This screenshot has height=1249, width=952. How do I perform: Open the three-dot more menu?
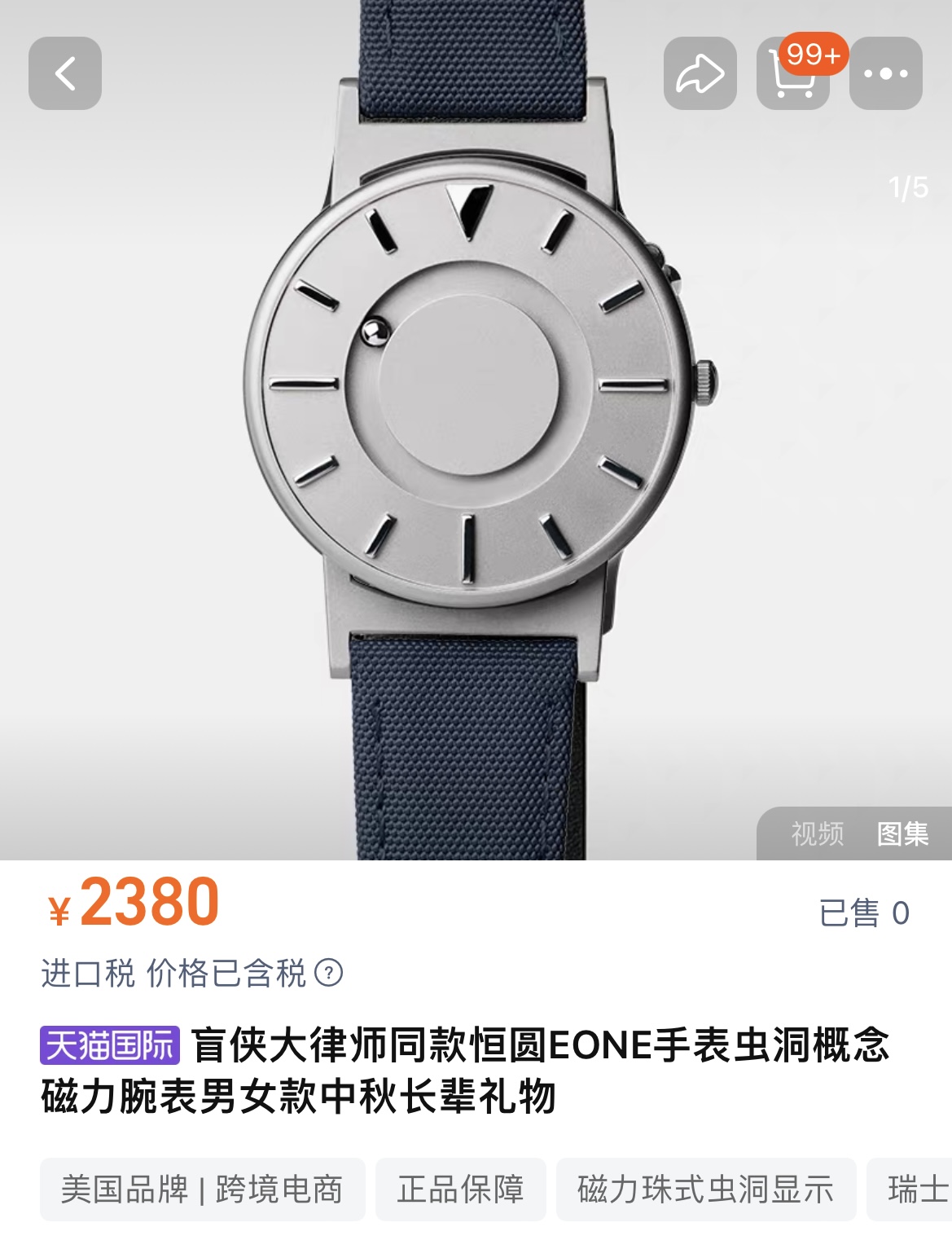tap(885, 73)
